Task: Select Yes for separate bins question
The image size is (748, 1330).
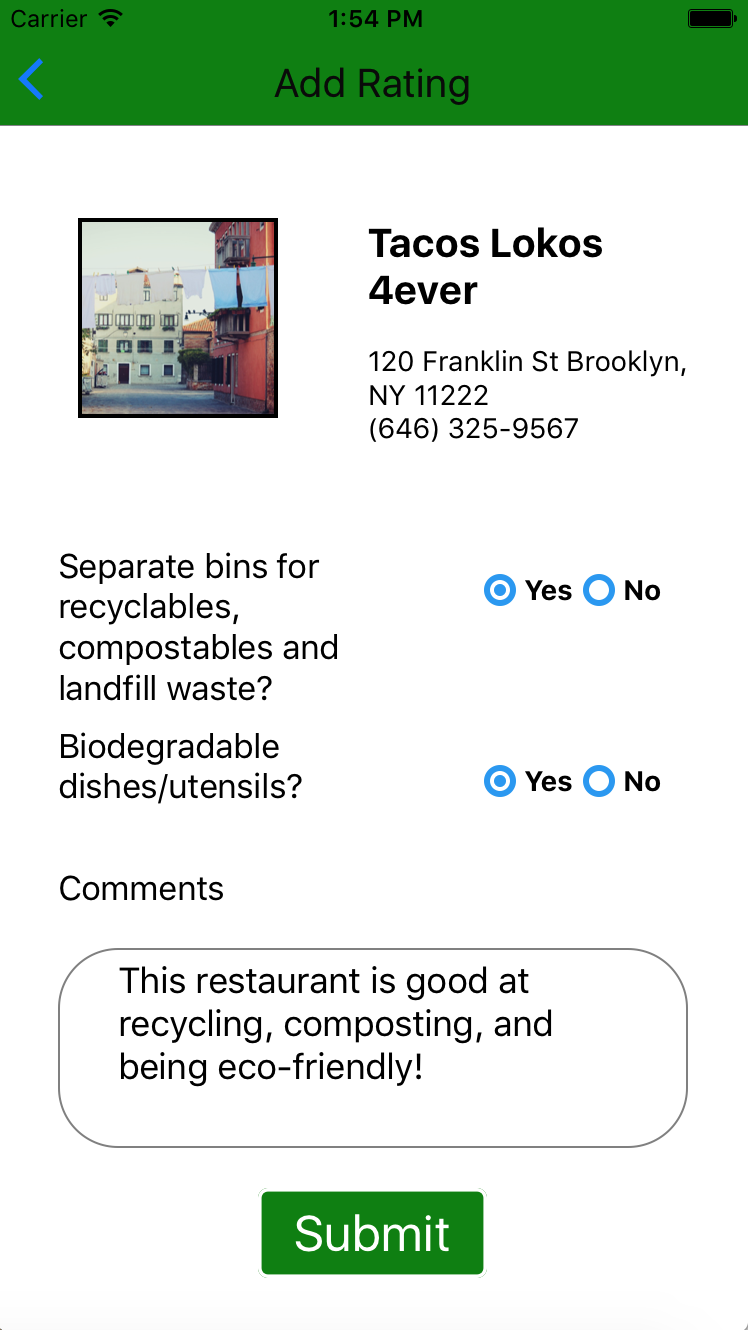Action: tap(499, 591)
